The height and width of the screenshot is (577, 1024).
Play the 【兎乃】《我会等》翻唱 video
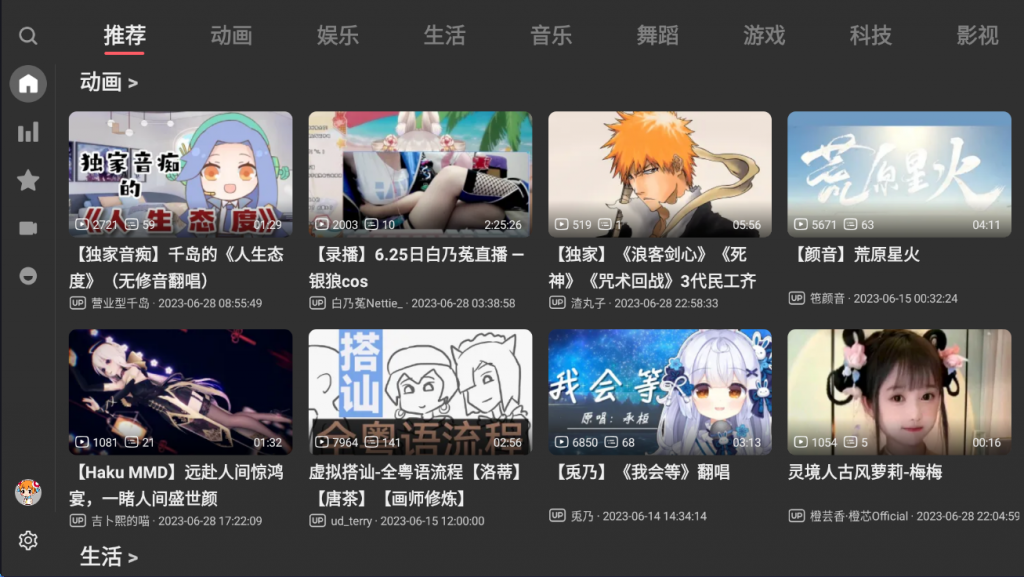point(659,392)
